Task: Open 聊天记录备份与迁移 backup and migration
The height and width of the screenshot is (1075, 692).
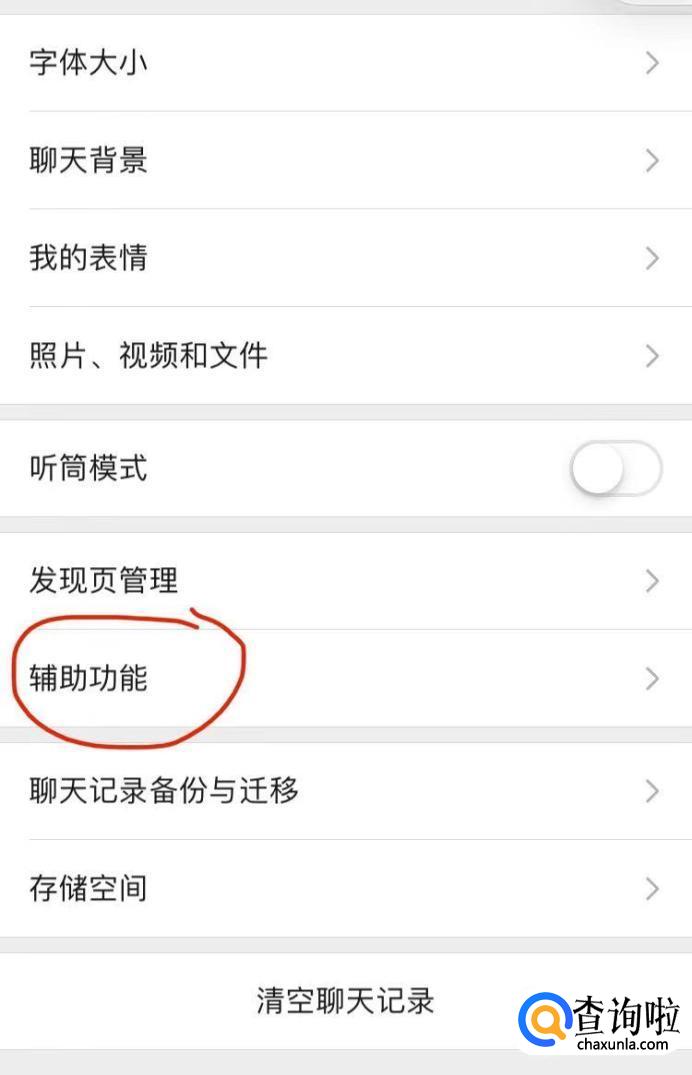Action: [x=346, y=791]
